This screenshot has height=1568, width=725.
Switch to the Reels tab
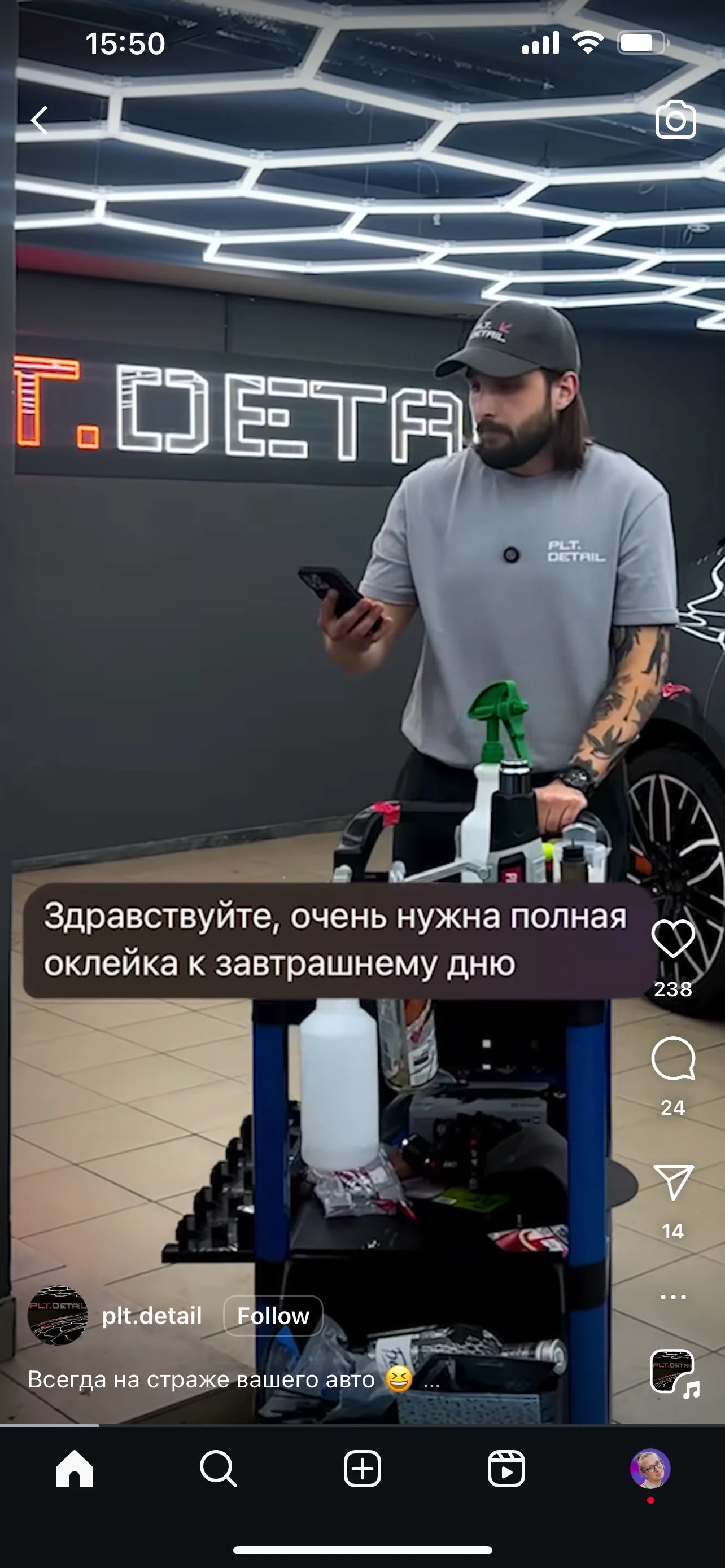pyautogui.click(x=506, y=1469)
